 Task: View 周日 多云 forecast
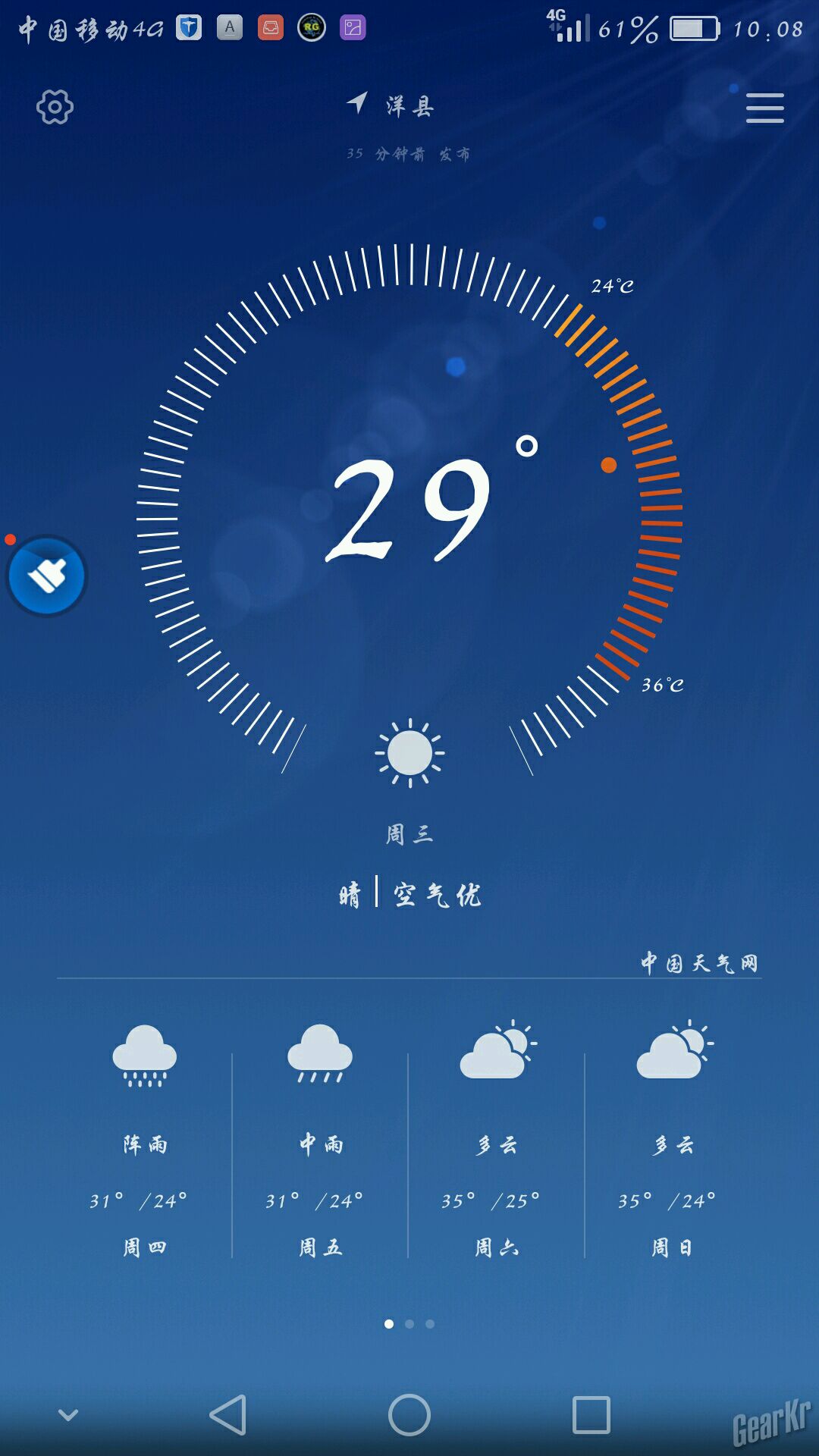673,1137
